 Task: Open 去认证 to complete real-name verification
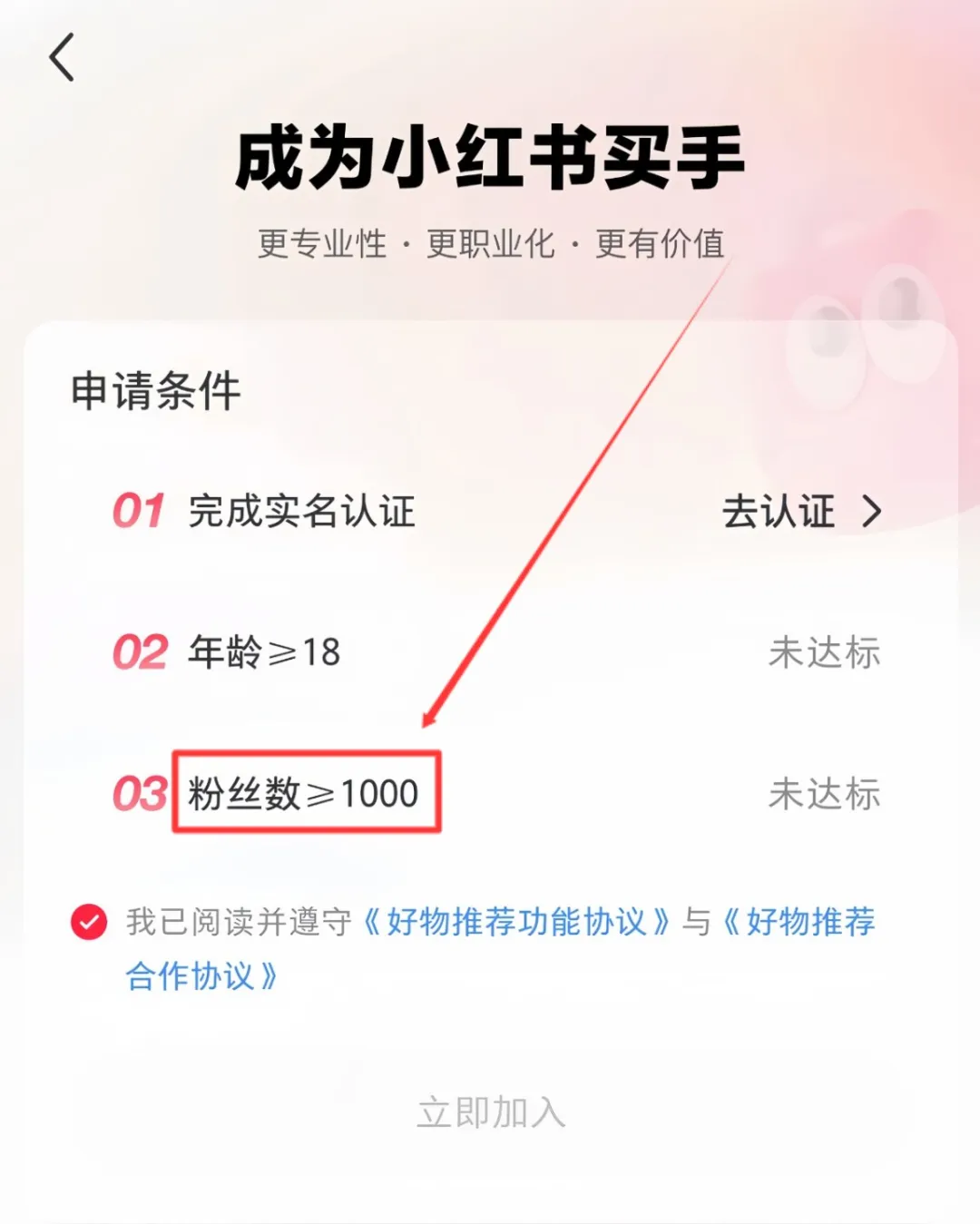click(x=800, y=512)
